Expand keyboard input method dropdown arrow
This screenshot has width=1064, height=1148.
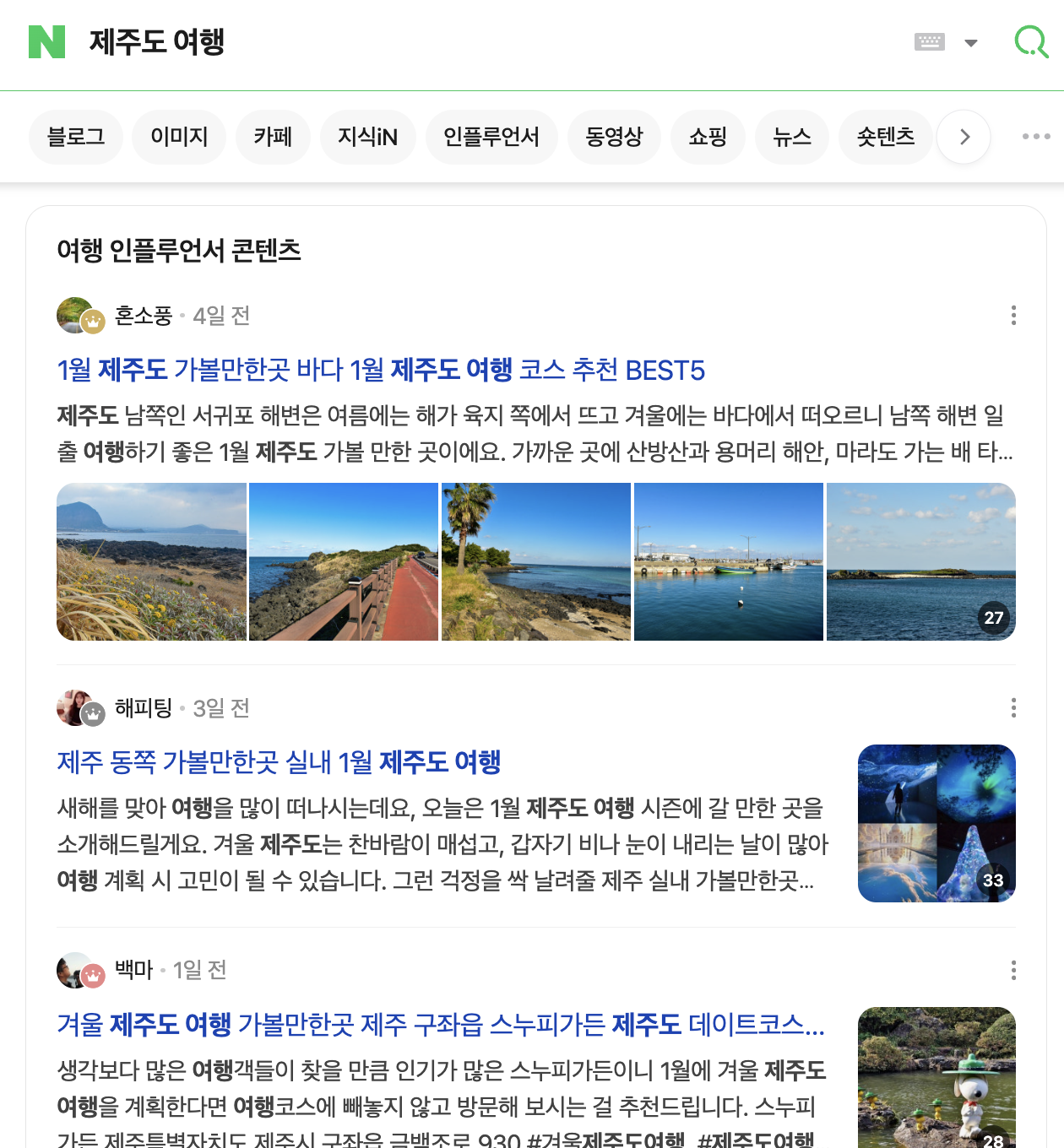[969, 41]
